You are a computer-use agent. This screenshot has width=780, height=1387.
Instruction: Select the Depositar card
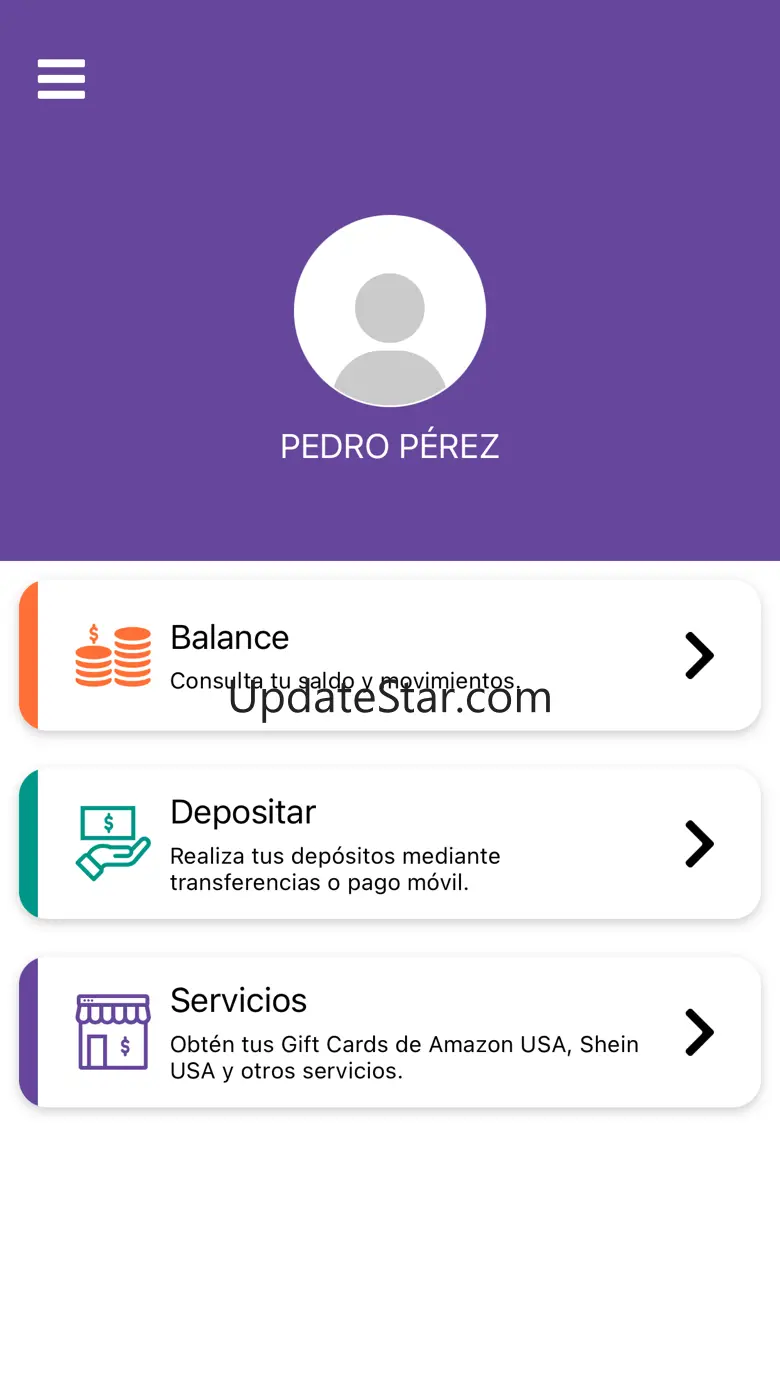click(390, 843)
